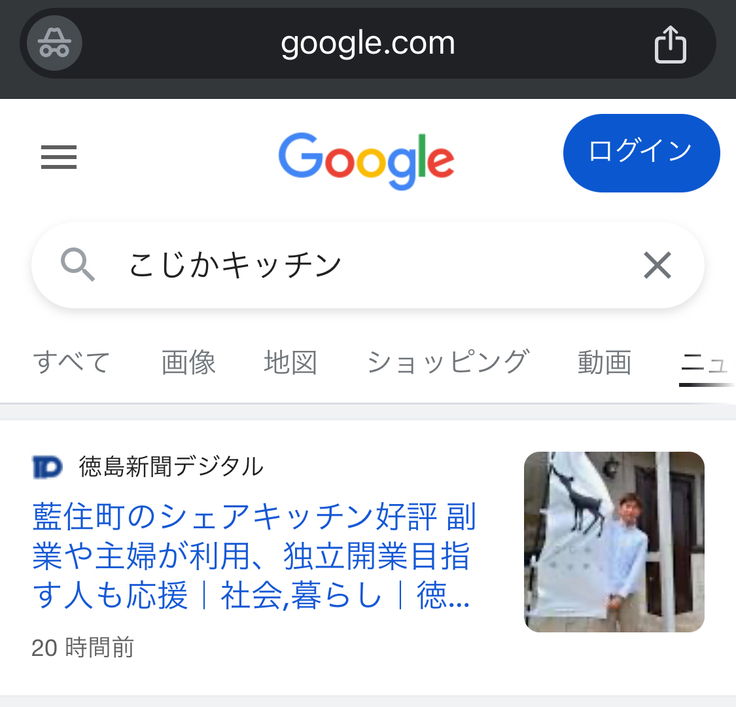Open the 藍住町のシェアキッチン好評 article

point(255,556)
